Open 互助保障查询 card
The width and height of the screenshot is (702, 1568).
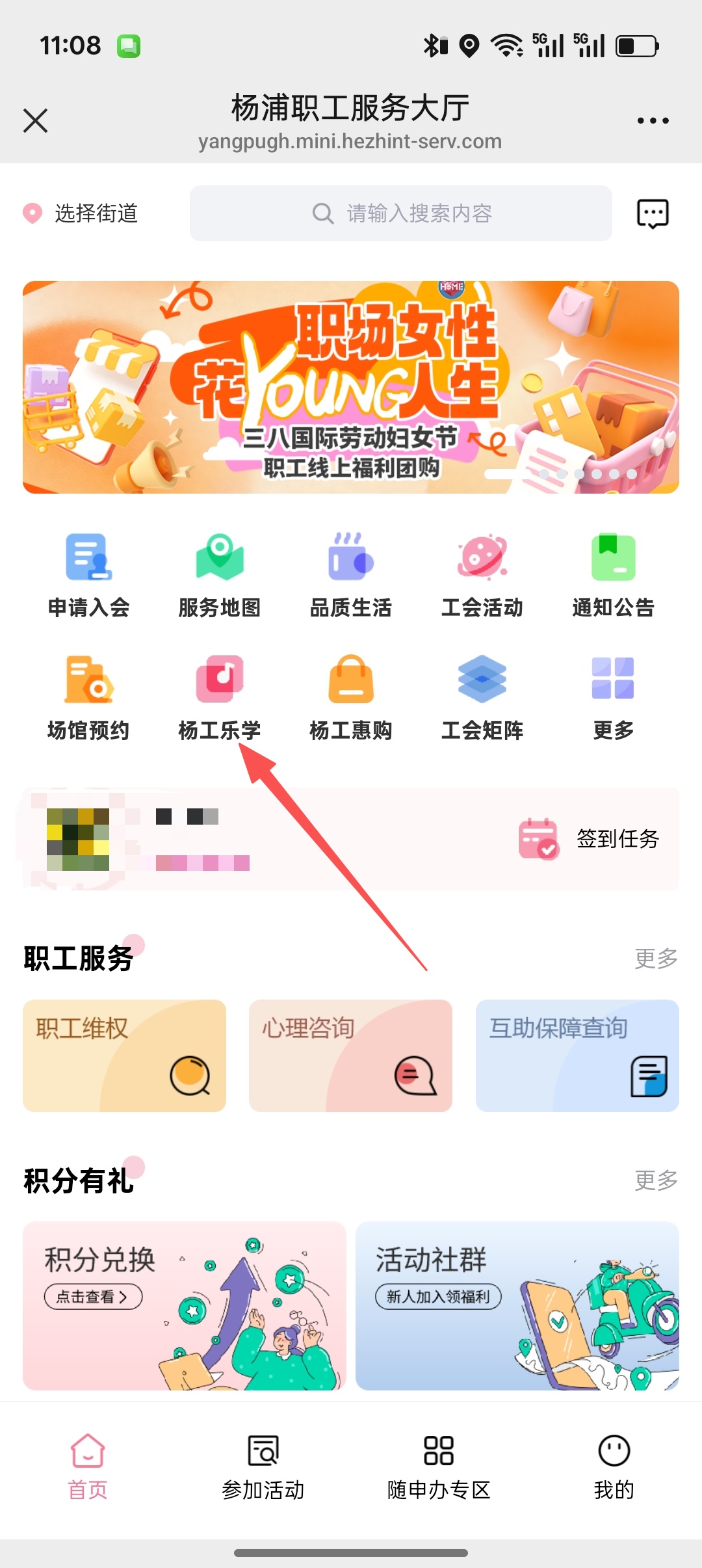pos(577,1055)
